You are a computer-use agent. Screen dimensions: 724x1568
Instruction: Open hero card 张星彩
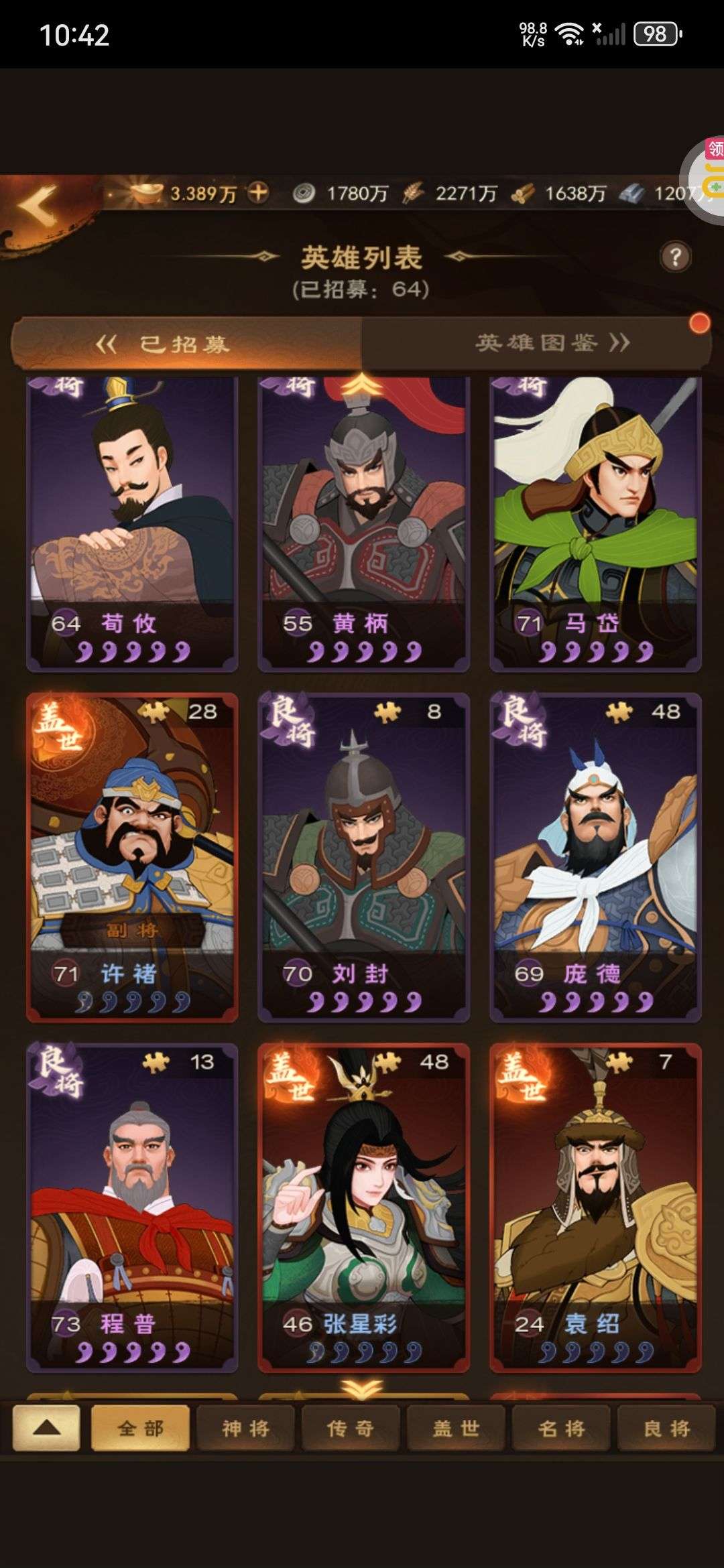point(363,1206)
